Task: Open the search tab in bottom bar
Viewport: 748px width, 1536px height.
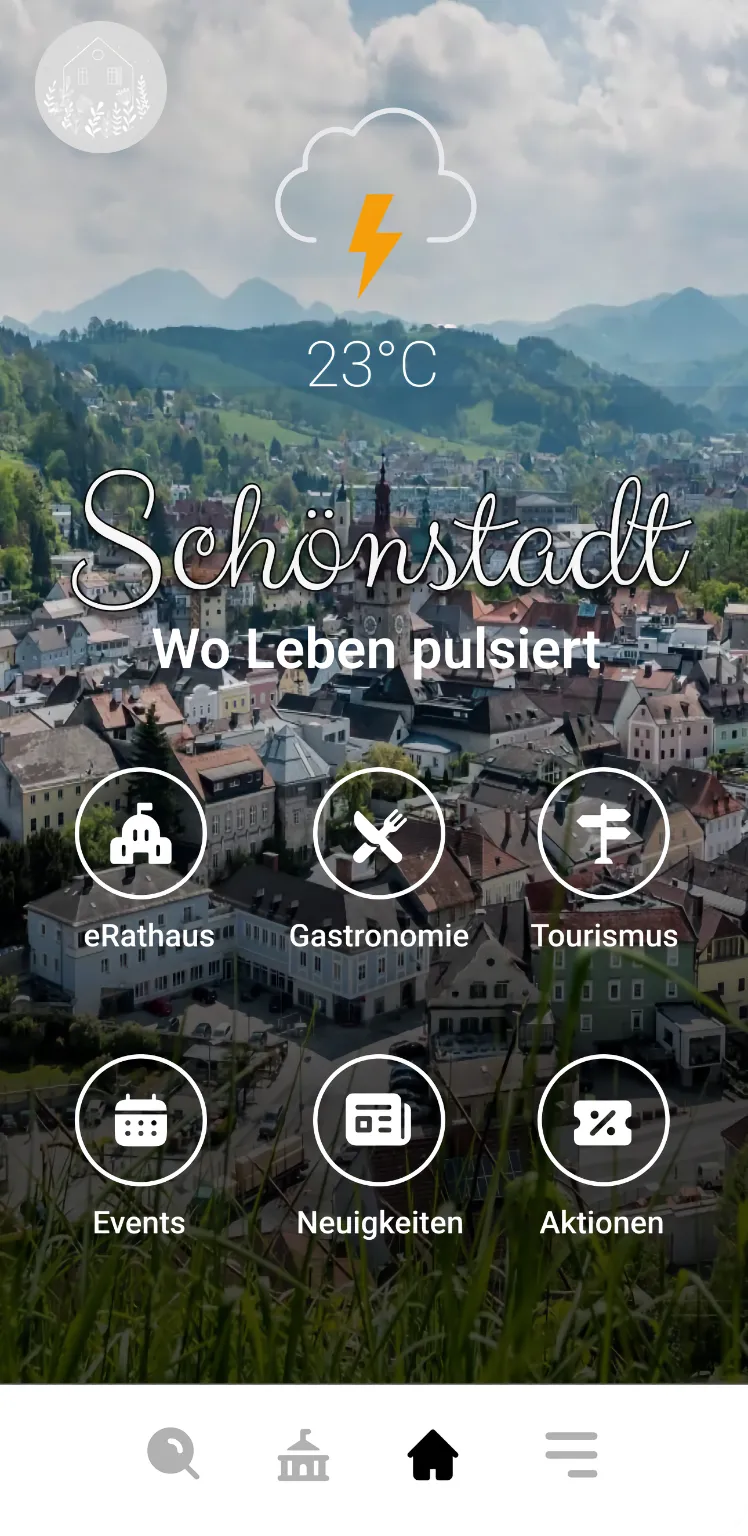Action: 173,1454
